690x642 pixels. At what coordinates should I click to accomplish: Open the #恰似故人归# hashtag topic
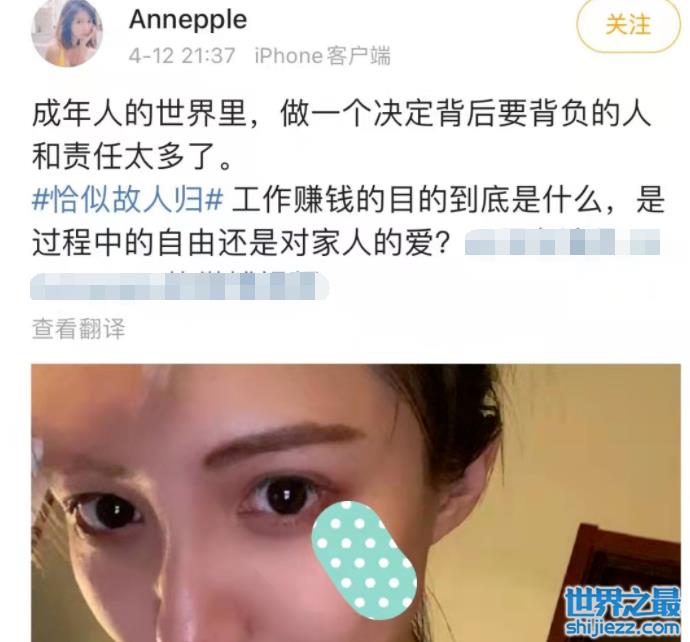click(x=129, y=200)
